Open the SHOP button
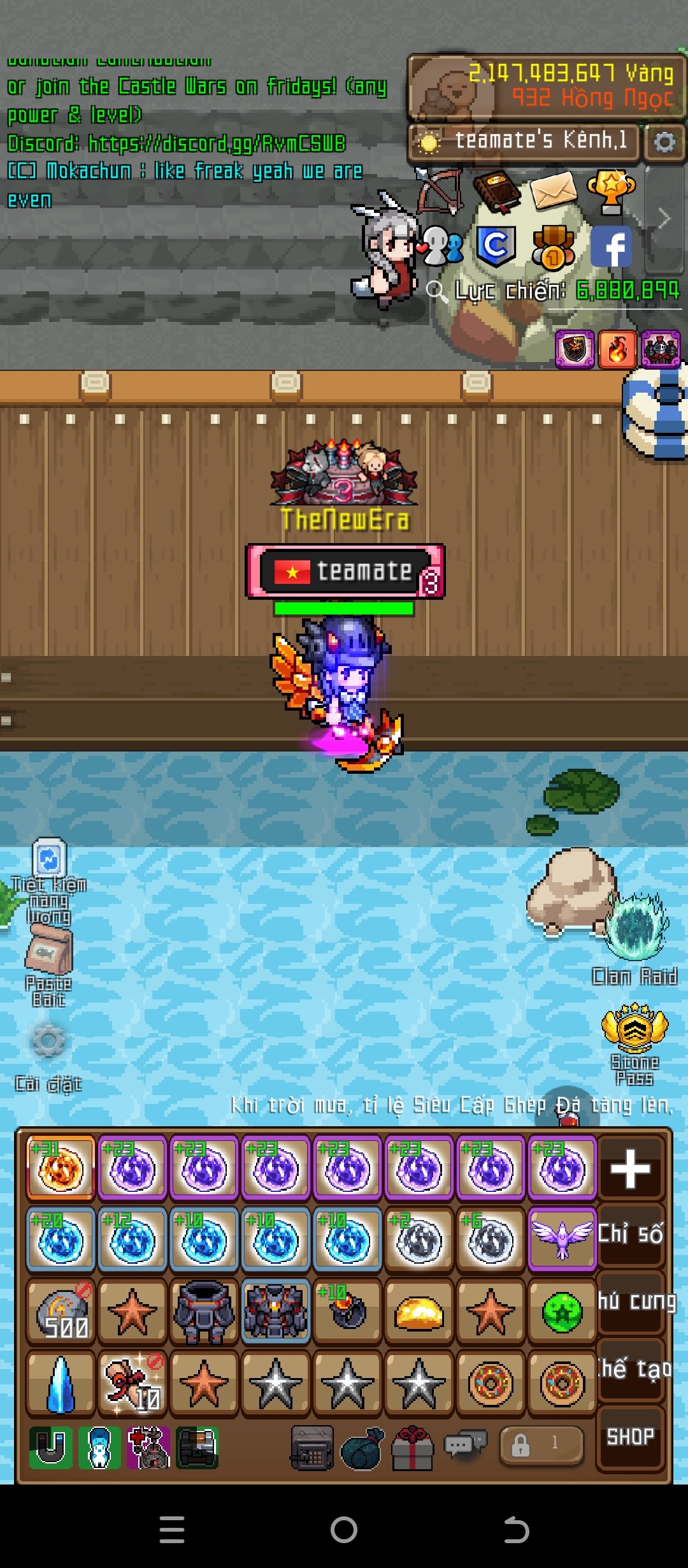This screenshot has height=1568, width=688. point(630,1437)
